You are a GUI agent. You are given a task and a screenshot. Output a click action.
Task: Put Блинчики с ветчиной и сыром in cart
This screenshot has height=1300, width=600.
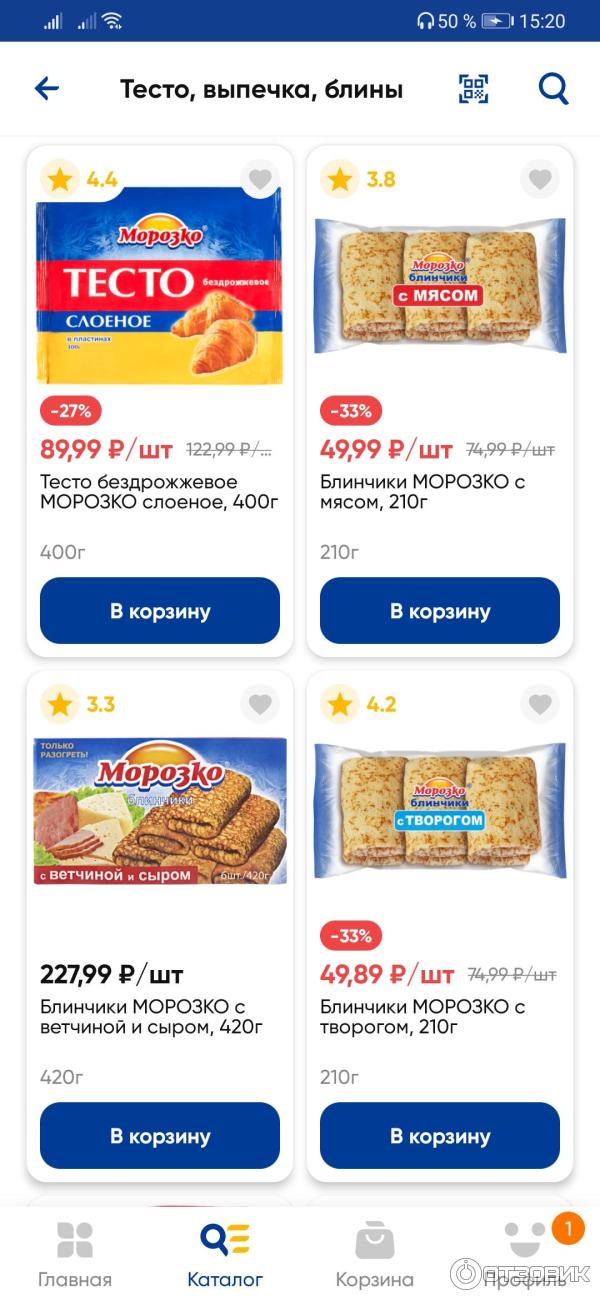click(160, 1136)
